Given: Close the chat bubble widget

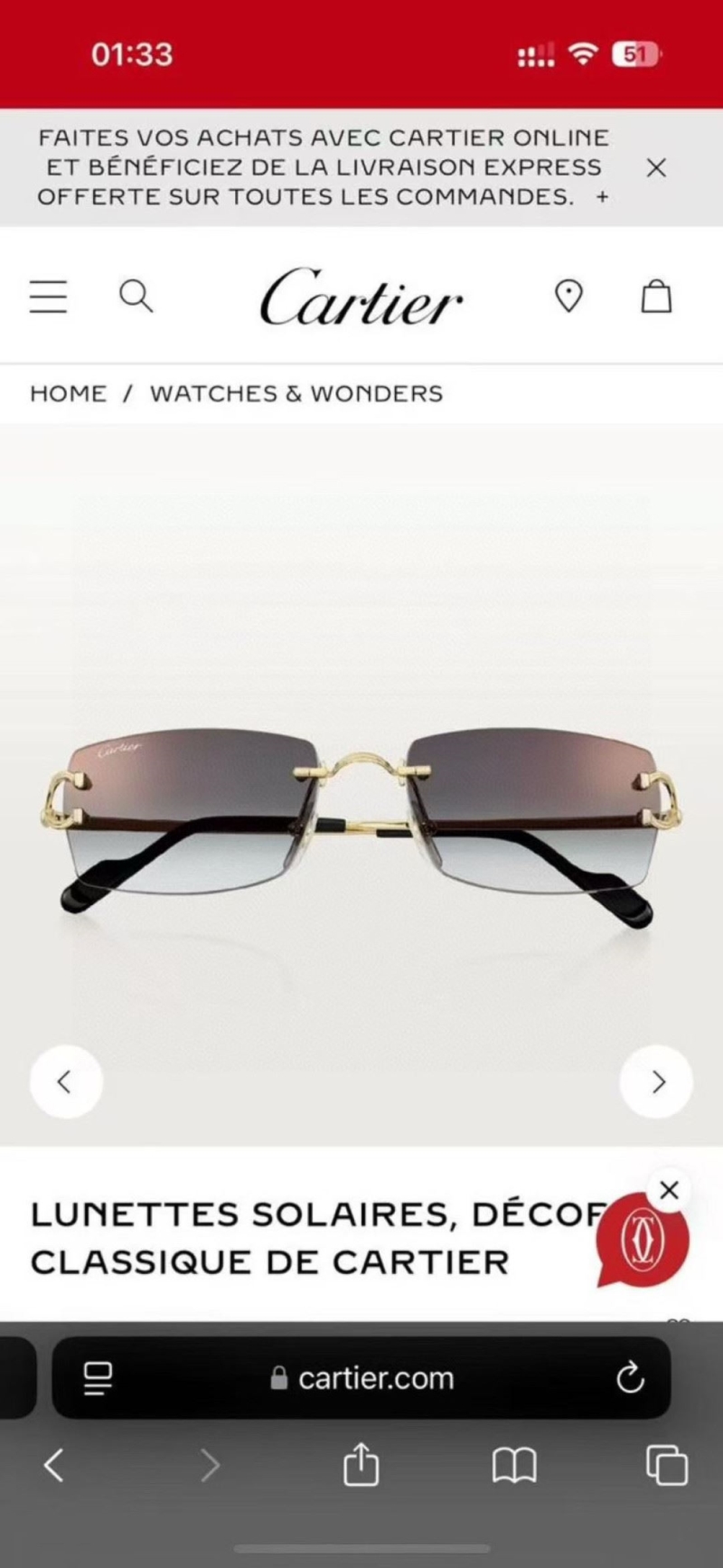Looking at the screenshot, I should tap(669, 1190).
